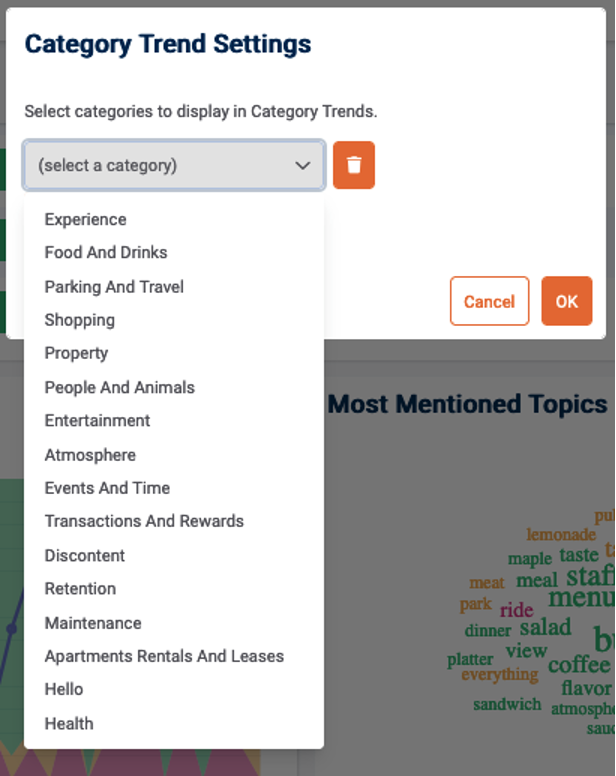616x776 pixels.
Task: Choose Food And Drinks from the list
Action: coord(106,253)
